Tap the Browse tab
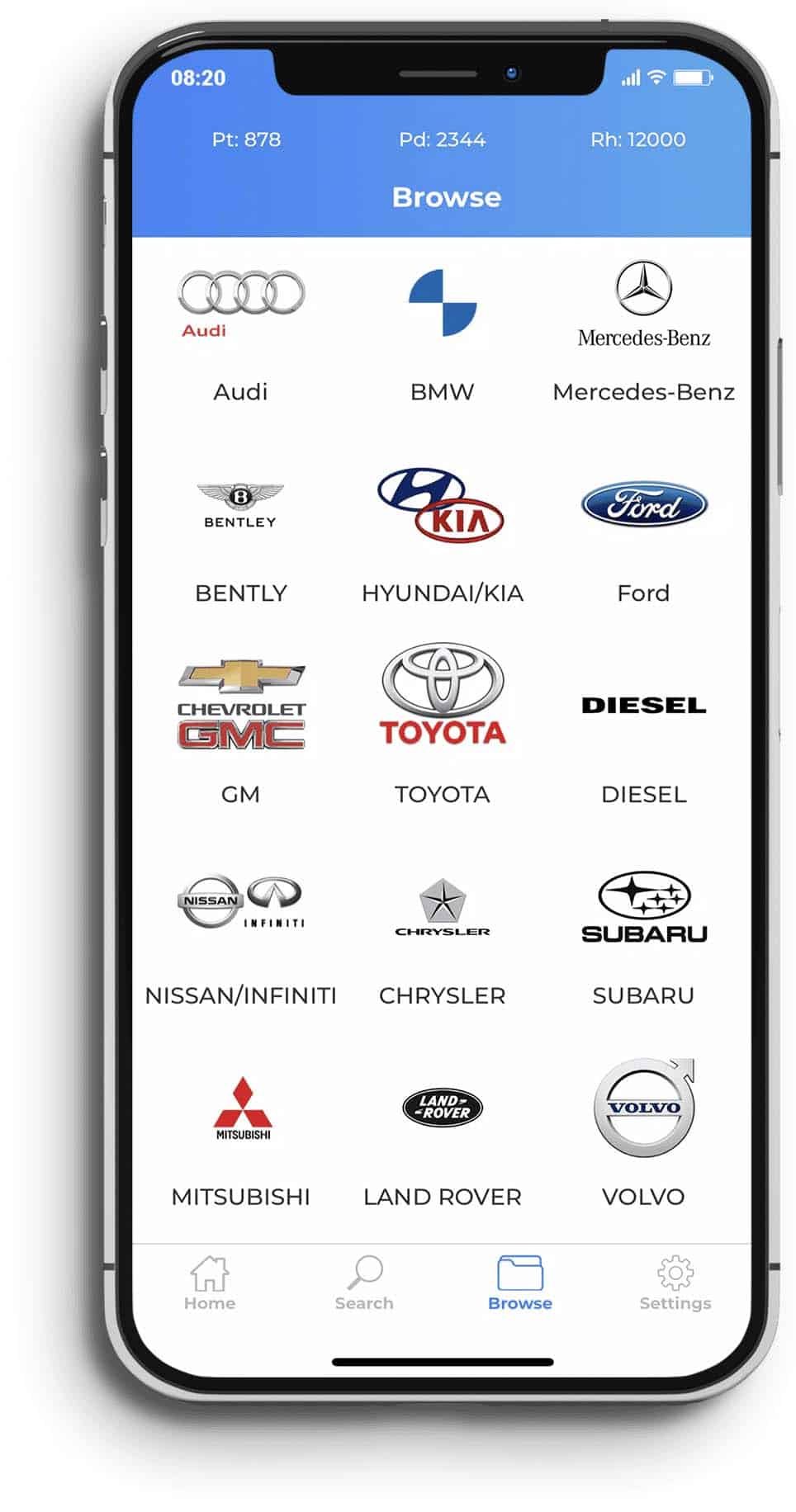The width and height of the screenshot is (796, 1512). [520, 1283]
